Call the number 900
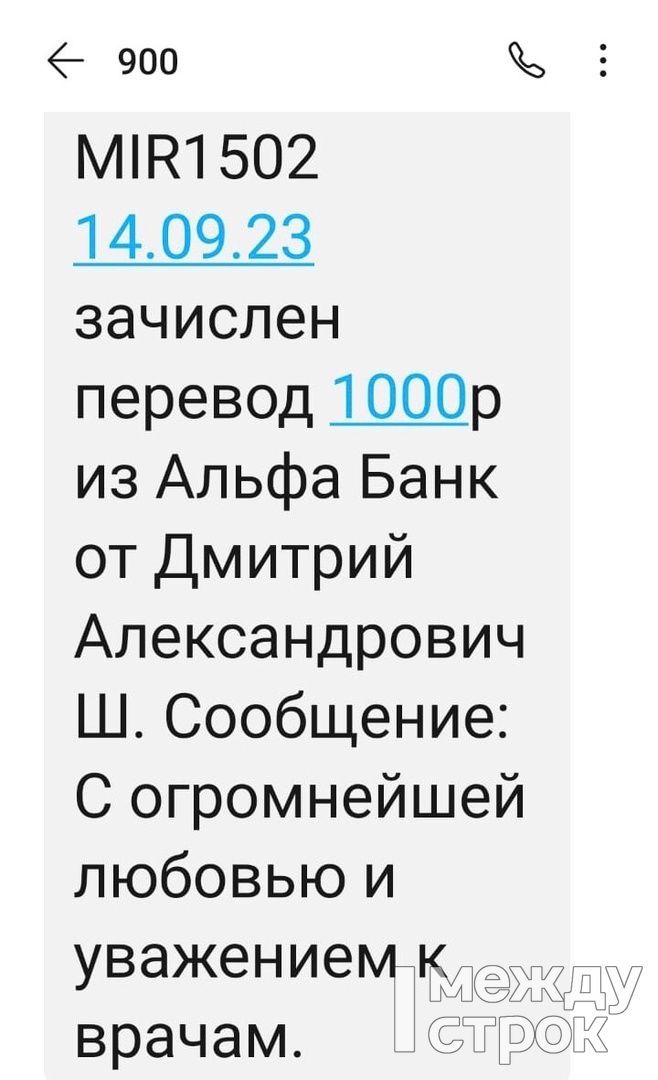658x1080 pixels. (x=526, y=62)
